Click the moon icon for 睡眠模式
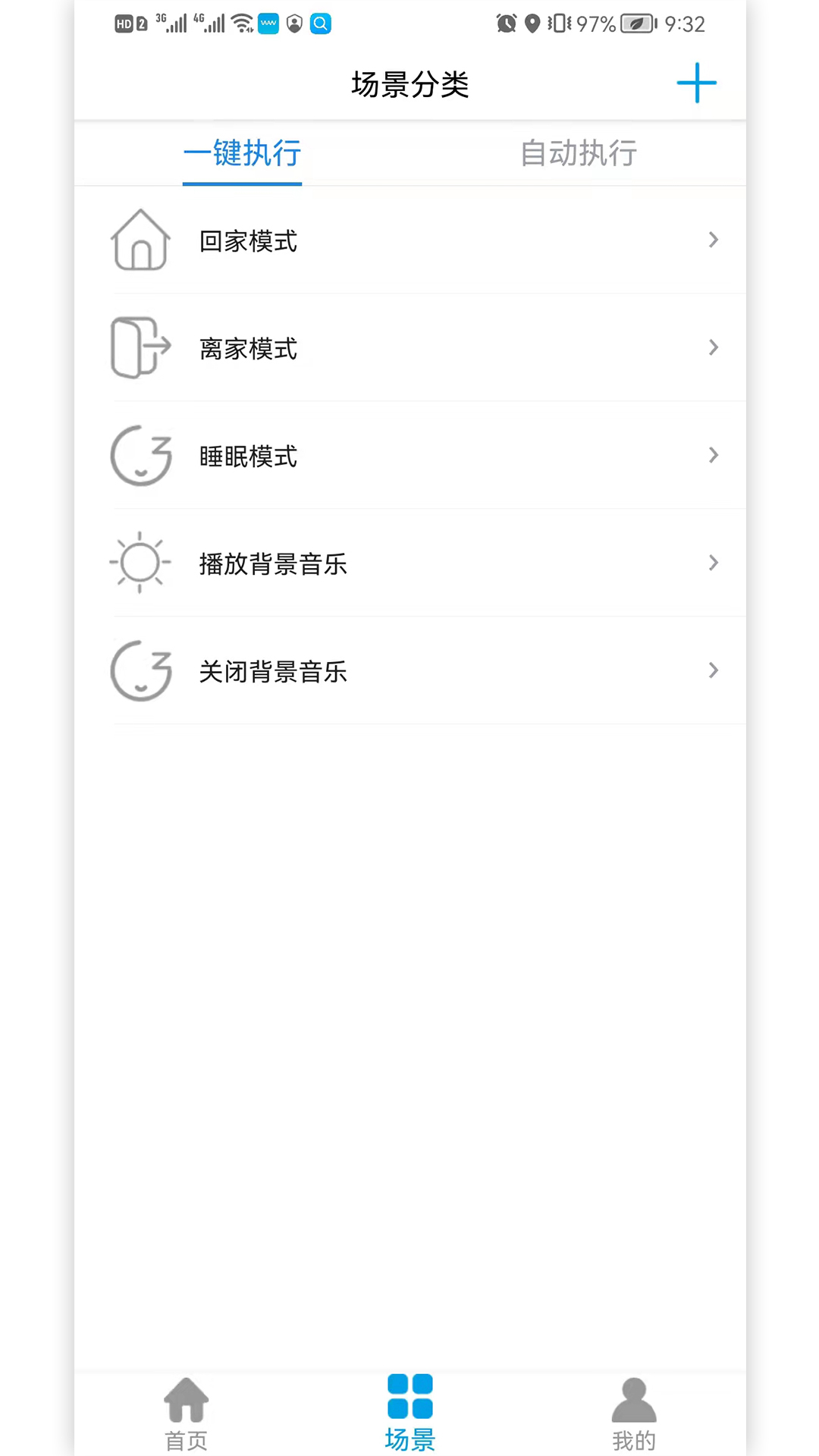This screenshot has height=1456, width=819. click(141, 457)
